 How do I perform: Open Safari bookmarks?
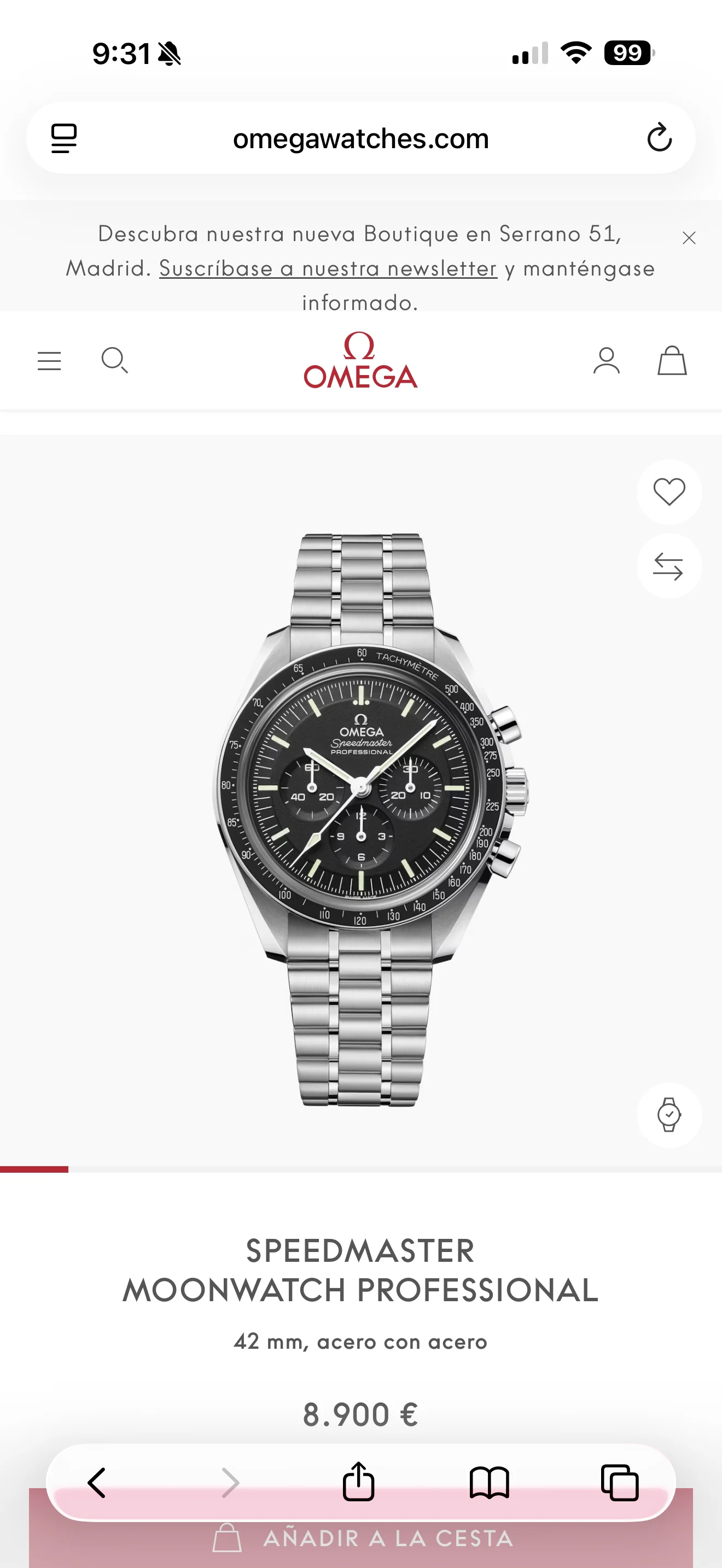(x=490, y=1482)
